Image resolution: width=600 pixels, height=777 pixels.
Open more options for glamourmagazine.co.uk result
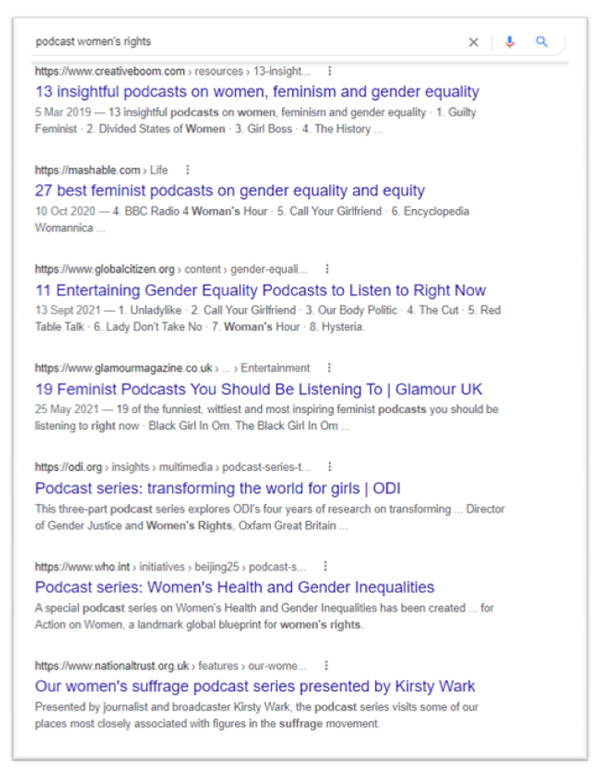click(x=330, y=368)
